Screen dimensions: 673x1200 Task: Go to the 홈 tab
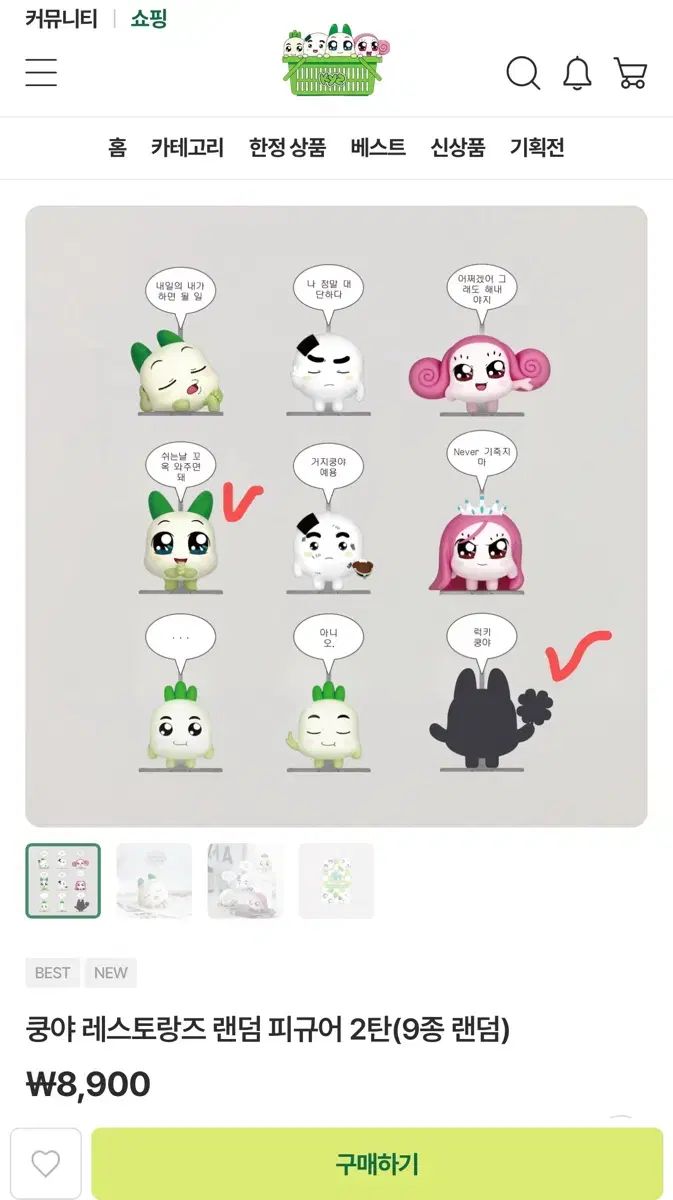coord(117,147)
